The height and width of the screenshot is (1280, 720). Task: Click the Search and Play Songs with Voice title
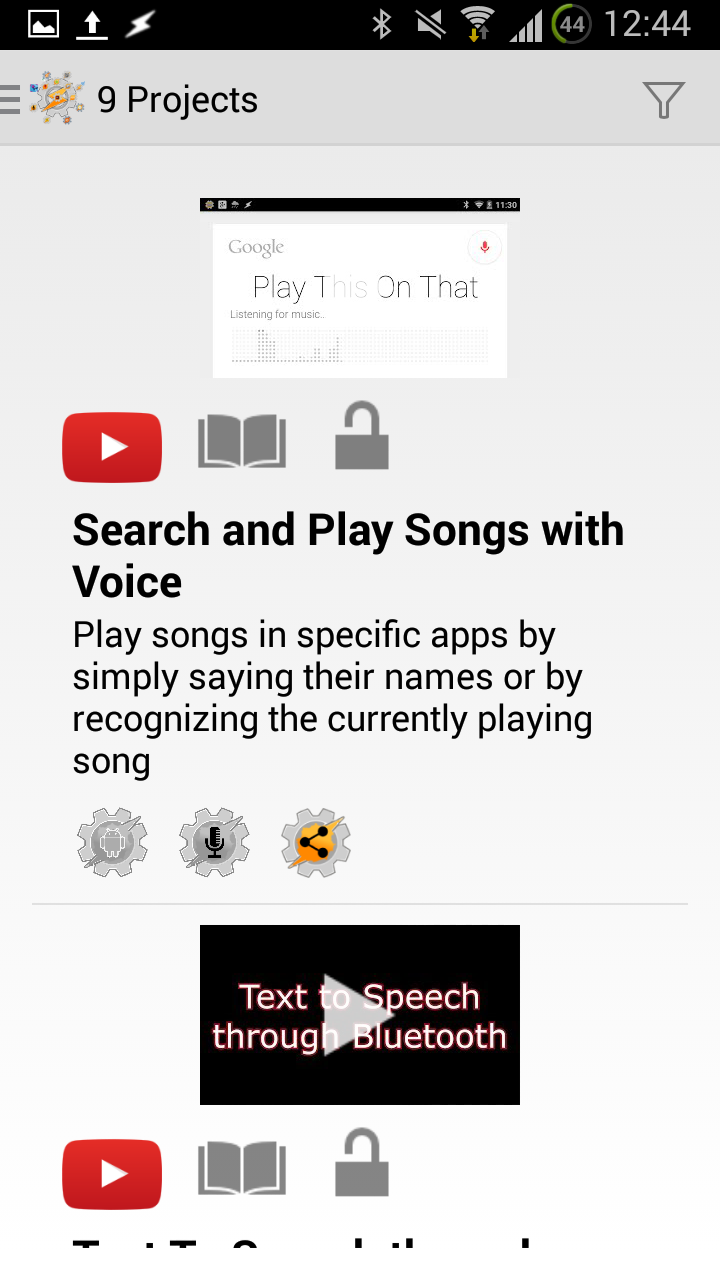[347, 555]
